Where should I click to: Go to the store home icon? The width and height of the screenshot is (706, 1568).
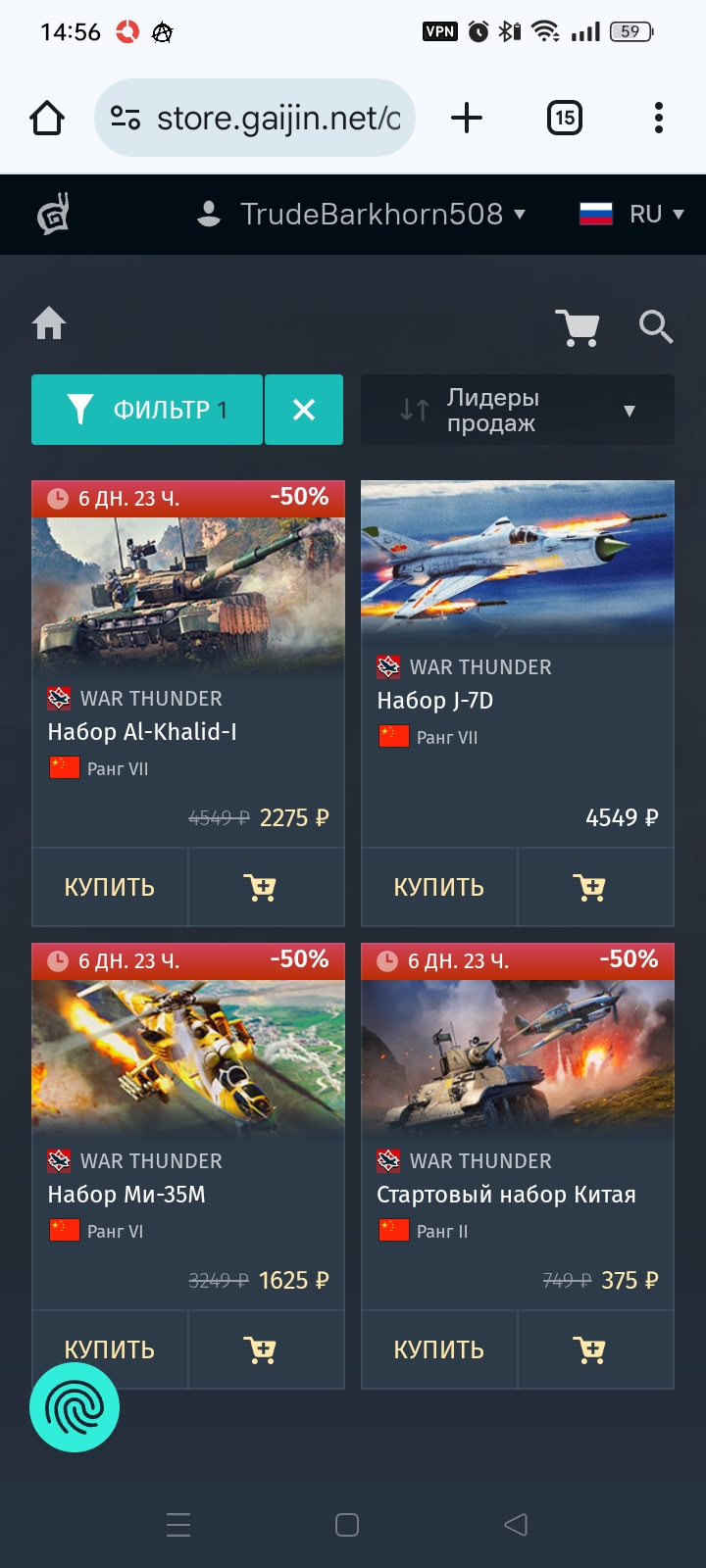point(49,323)
